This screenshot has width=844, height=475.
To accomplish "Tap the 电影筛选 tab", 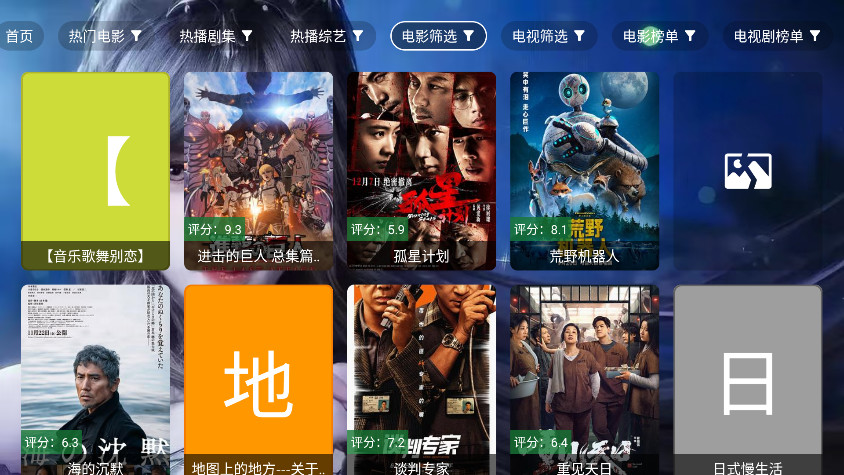I will (x=438, y=36).
